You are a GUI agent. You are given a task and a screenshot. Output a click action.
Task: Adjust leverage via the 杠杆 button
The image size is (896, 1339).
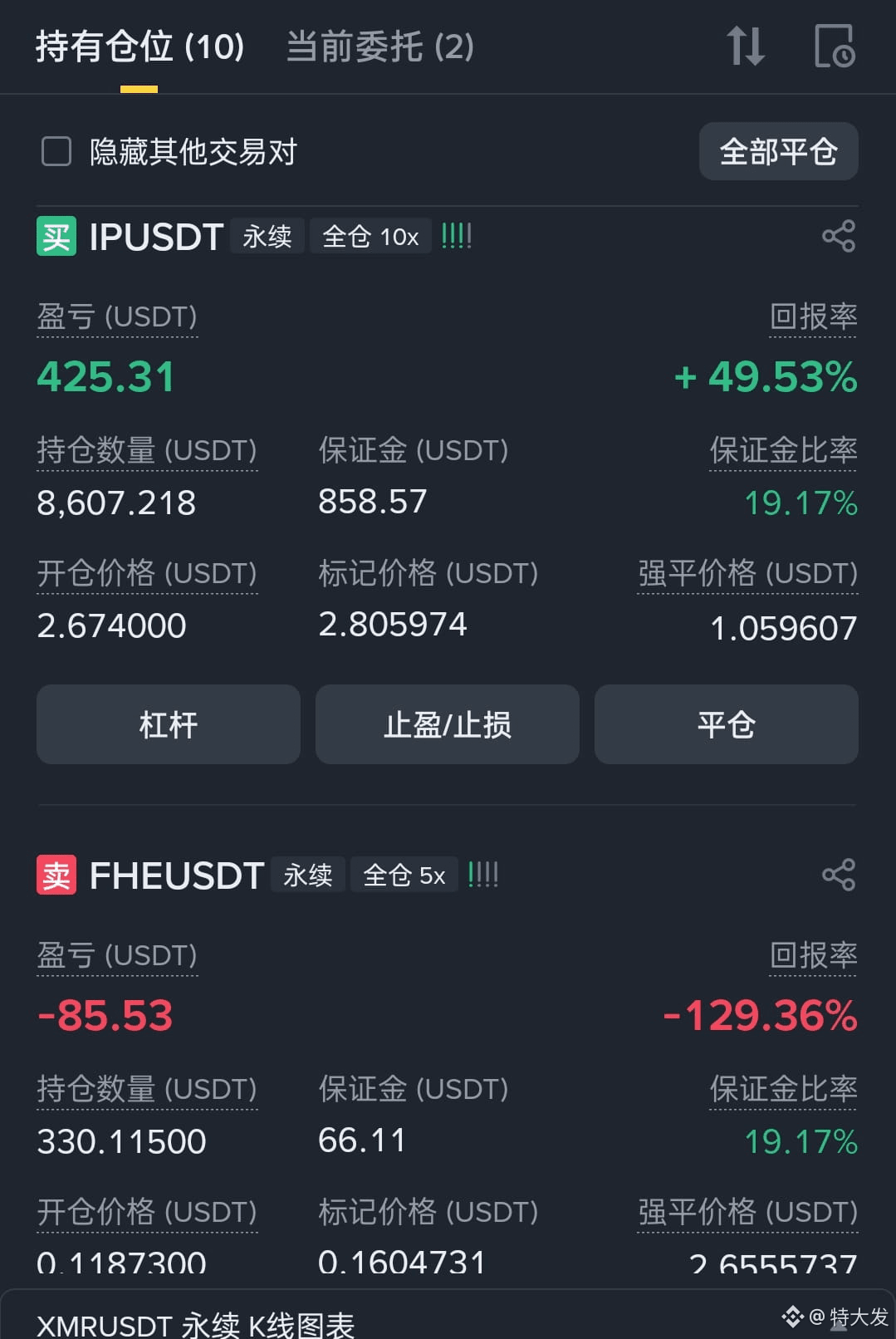pos(168,724)
